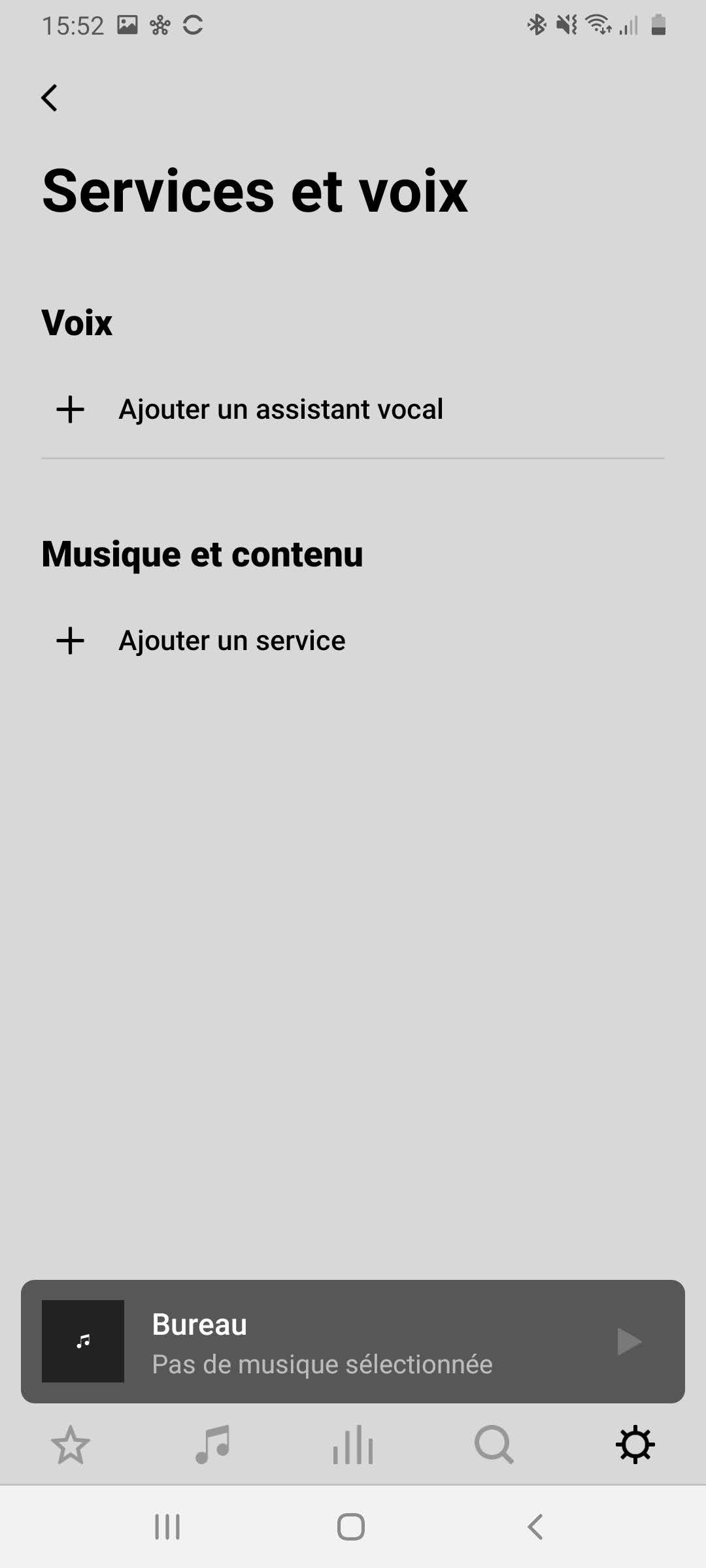The image size is (706, 1568).
Task: Go back using the top-left arrow
Action: tap(50, 98)
